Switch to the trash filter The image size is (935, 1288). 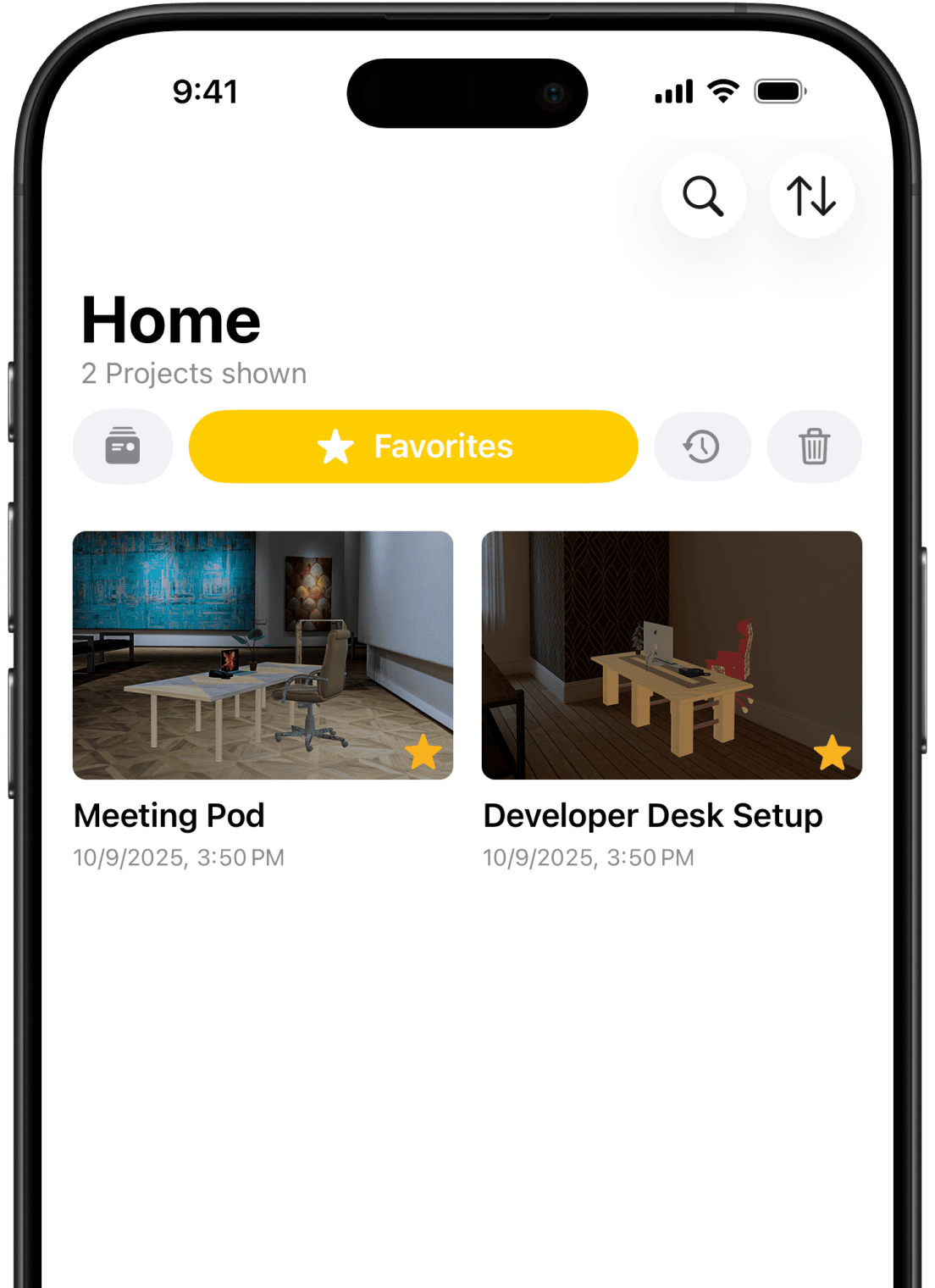click(x=814, y=447)
